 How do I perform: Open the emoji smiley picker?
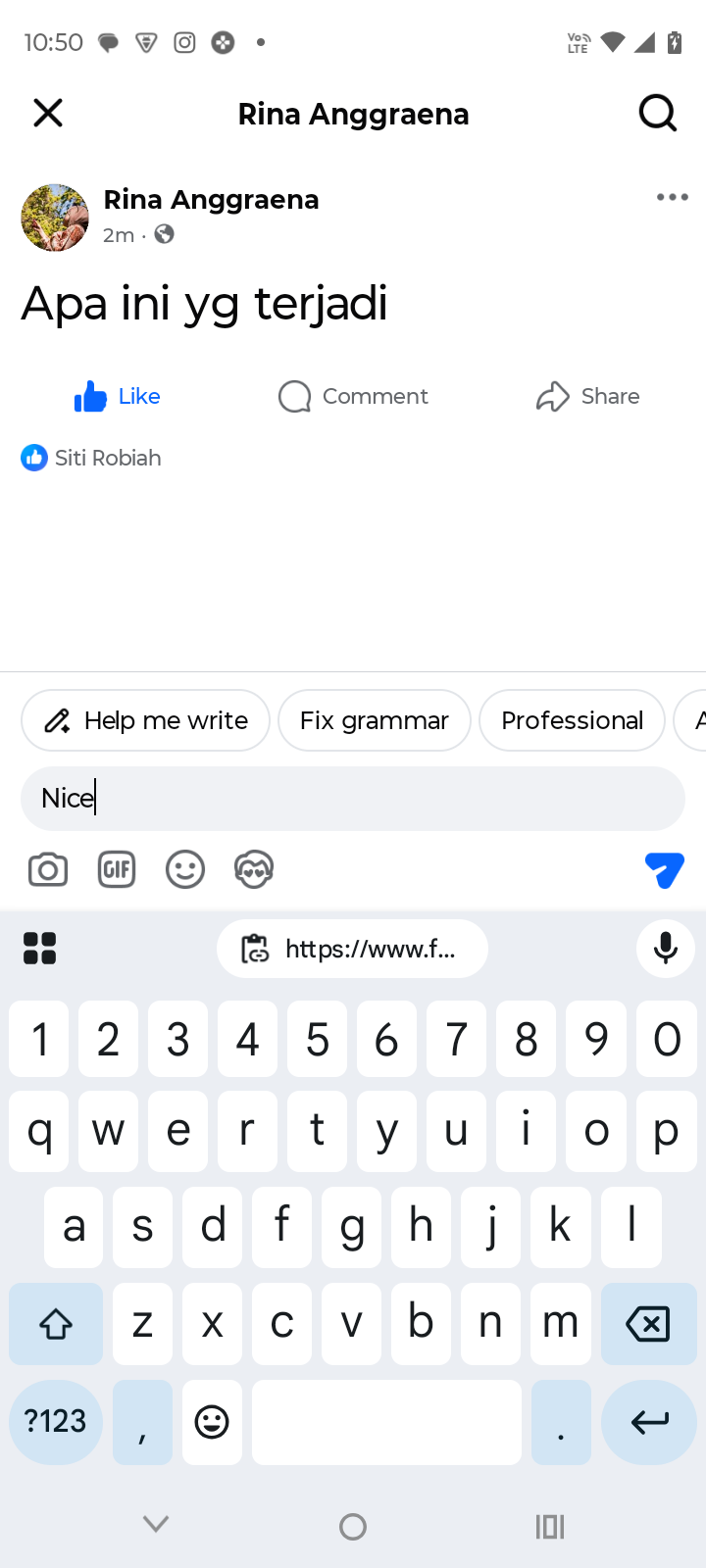click(185, 869)
